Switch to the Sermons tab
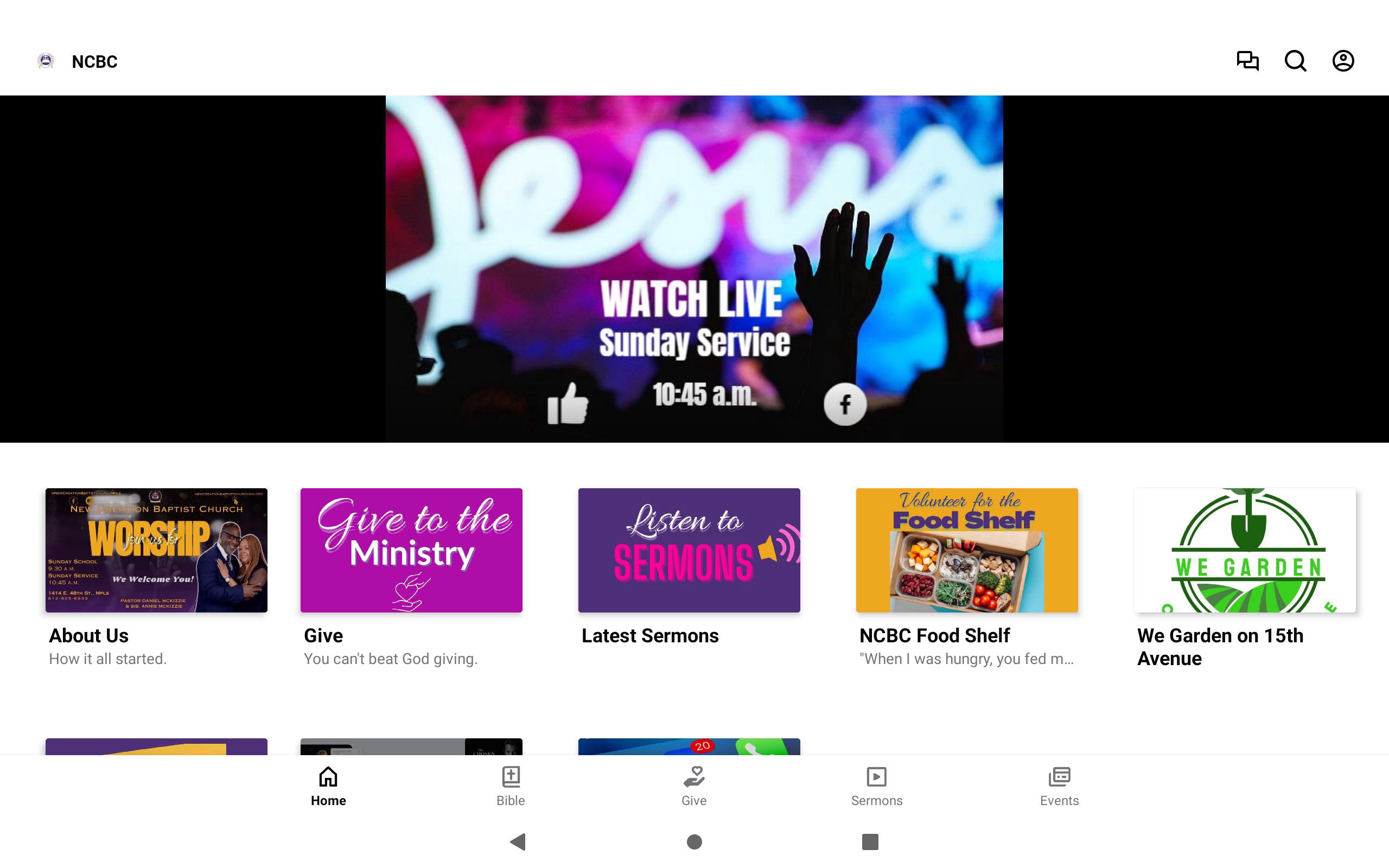 click(876, 786)
